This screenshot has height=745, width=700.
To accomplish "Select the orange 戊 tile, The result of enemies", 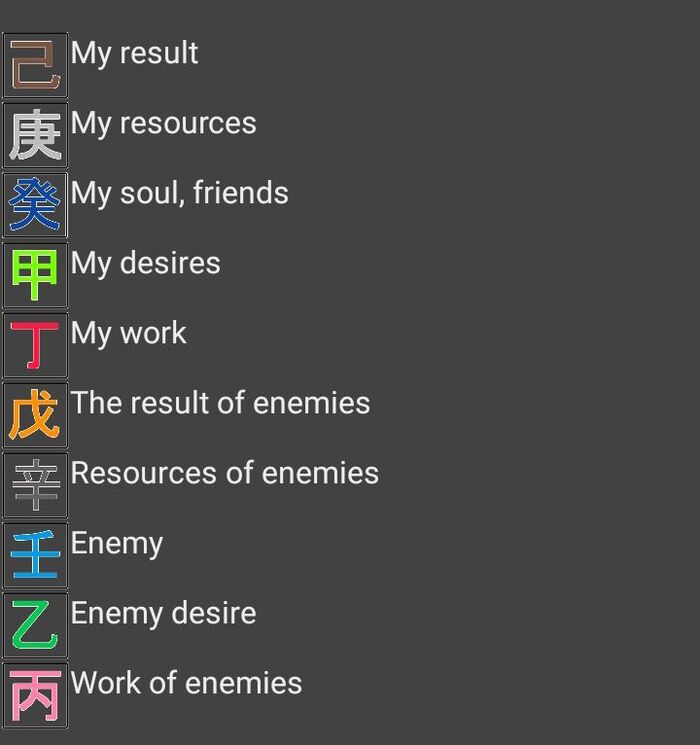I will point(35,416).
